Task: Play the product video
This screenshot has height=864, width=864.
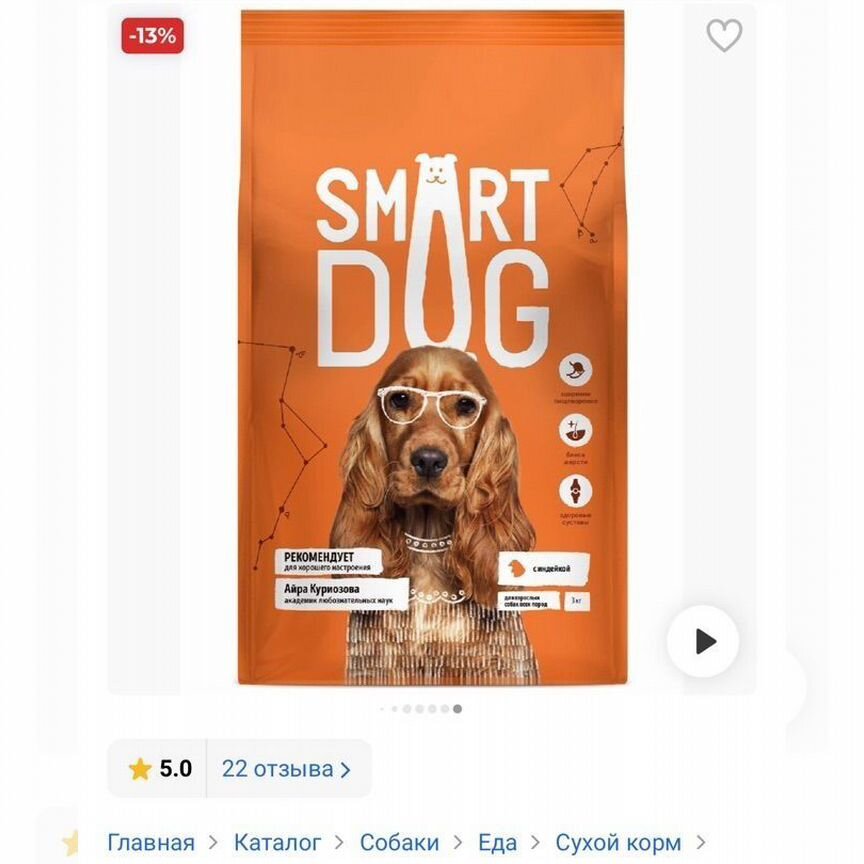Action: [704, 641]
